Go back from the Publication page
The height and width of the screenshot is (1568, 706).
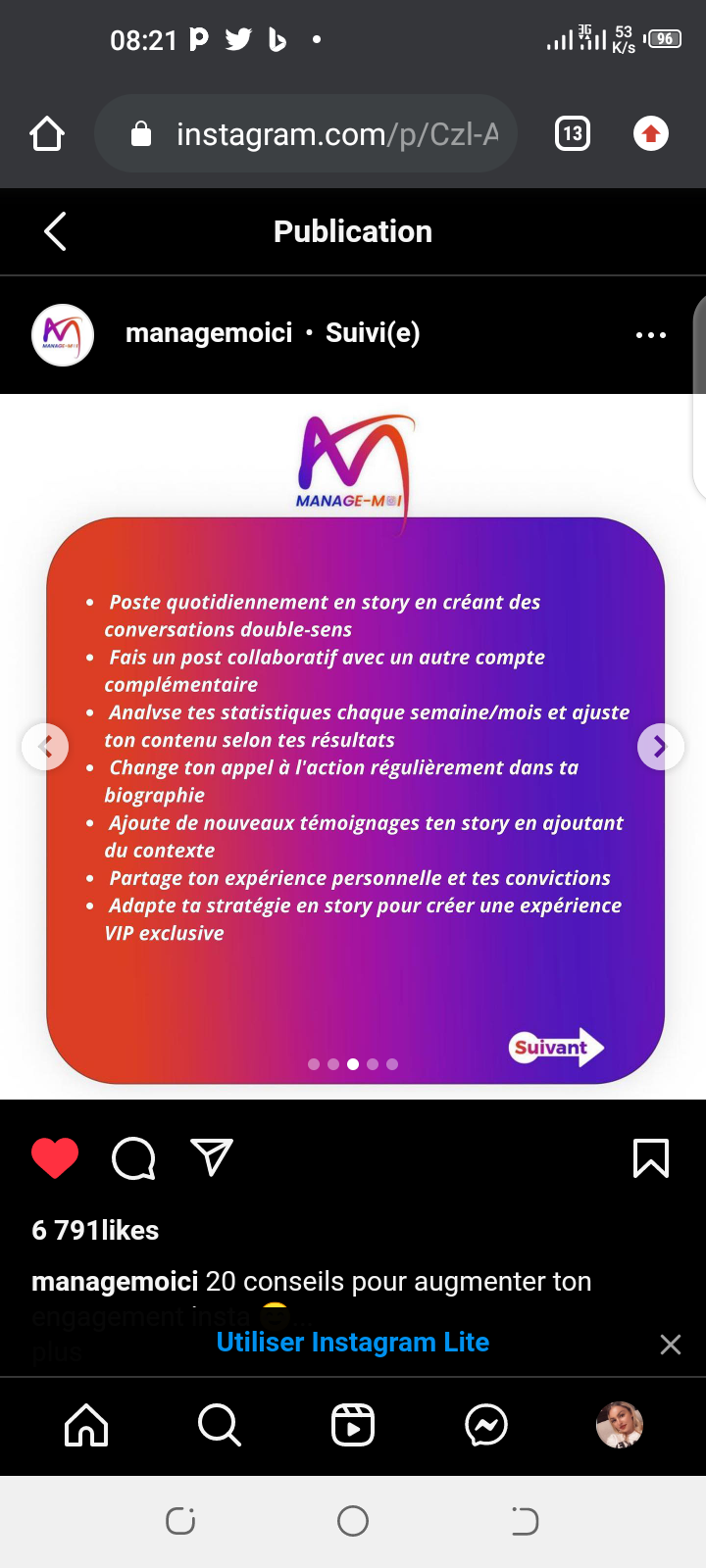tap(55, 231)
